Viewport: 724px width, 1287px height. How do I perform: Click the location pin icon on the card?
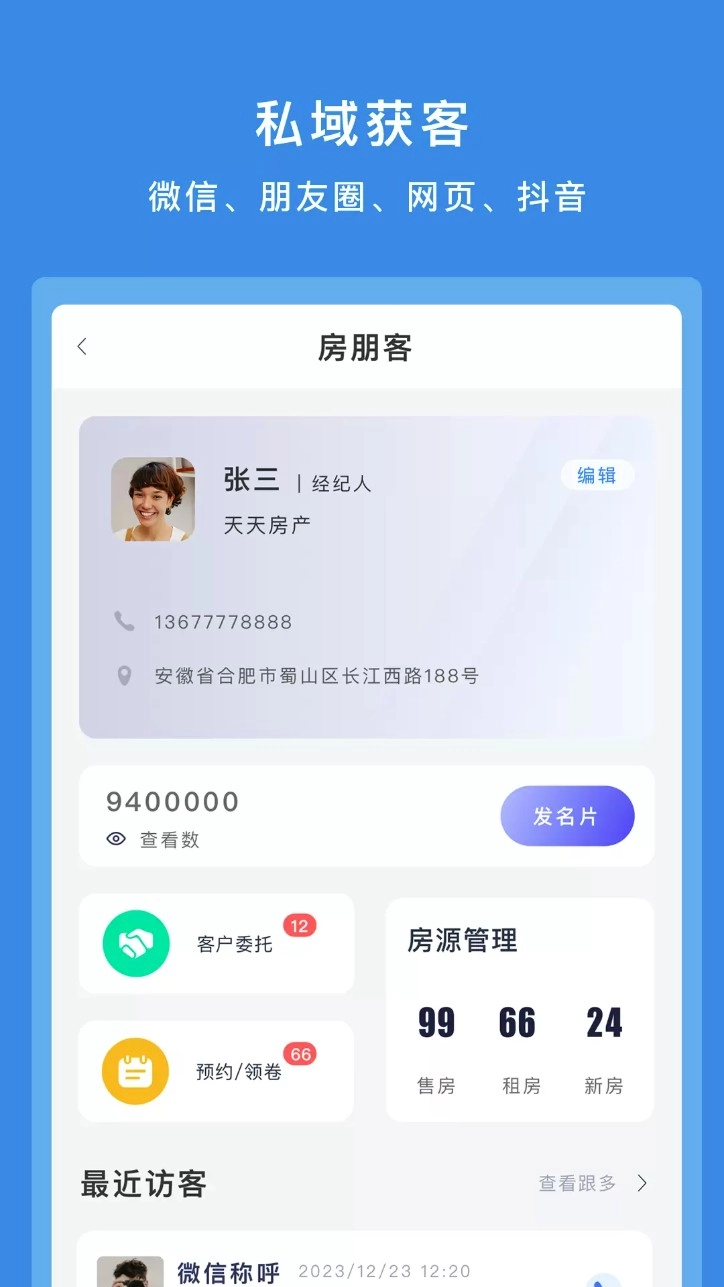coord(124,675)
